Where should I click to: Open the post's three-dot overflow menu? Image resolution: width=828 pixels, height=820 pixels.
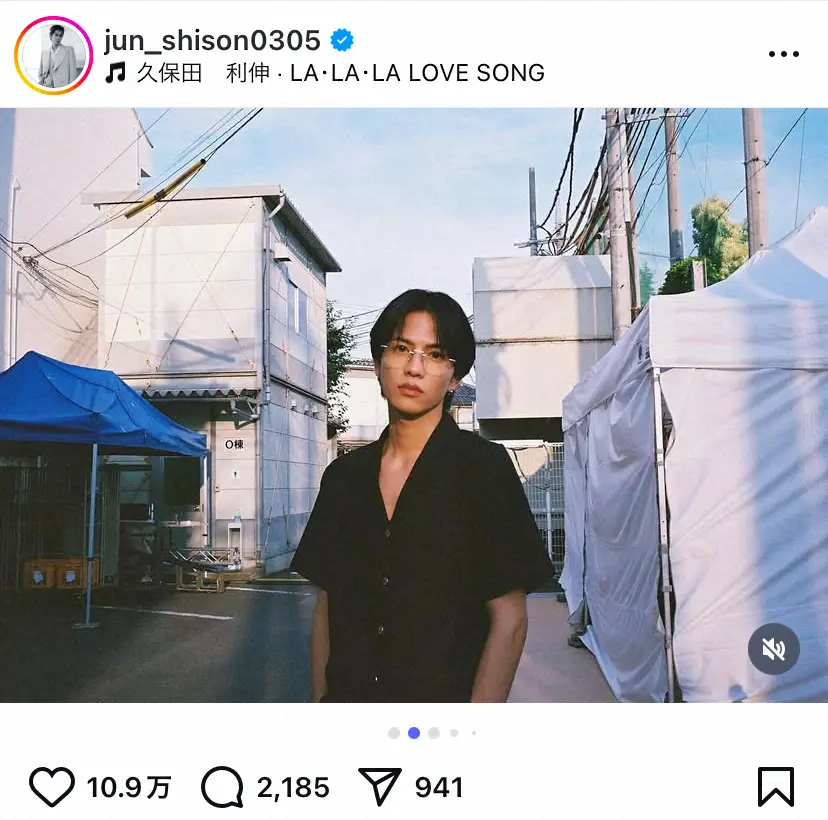(783, 54)
